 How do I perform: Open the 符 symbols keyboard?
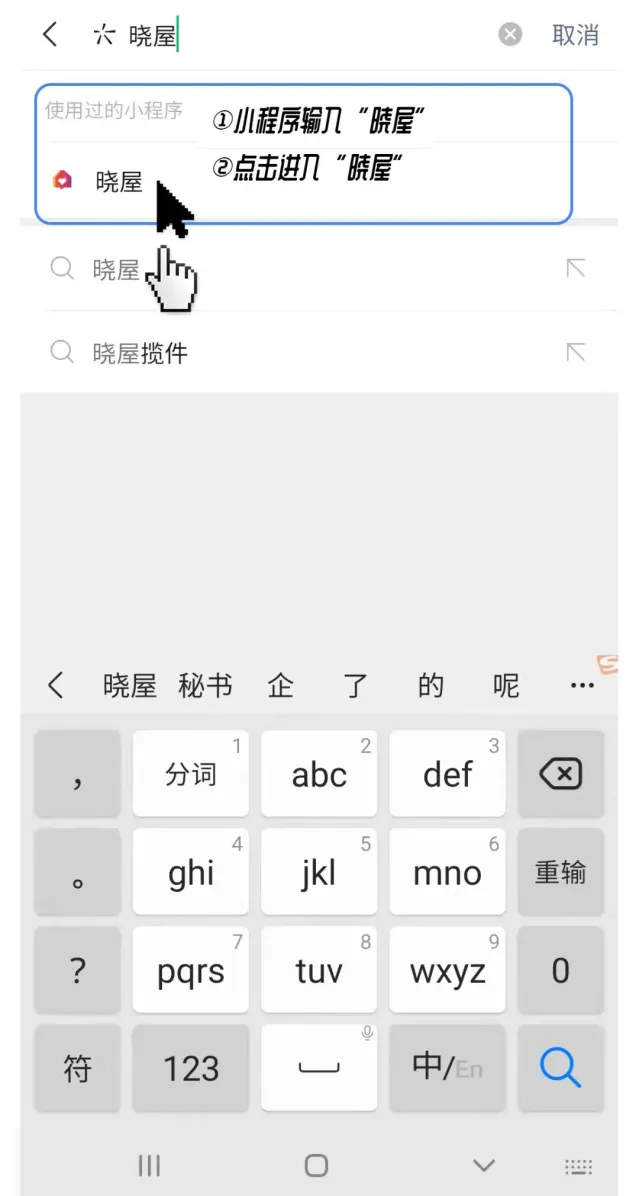tap(77, 1067)
